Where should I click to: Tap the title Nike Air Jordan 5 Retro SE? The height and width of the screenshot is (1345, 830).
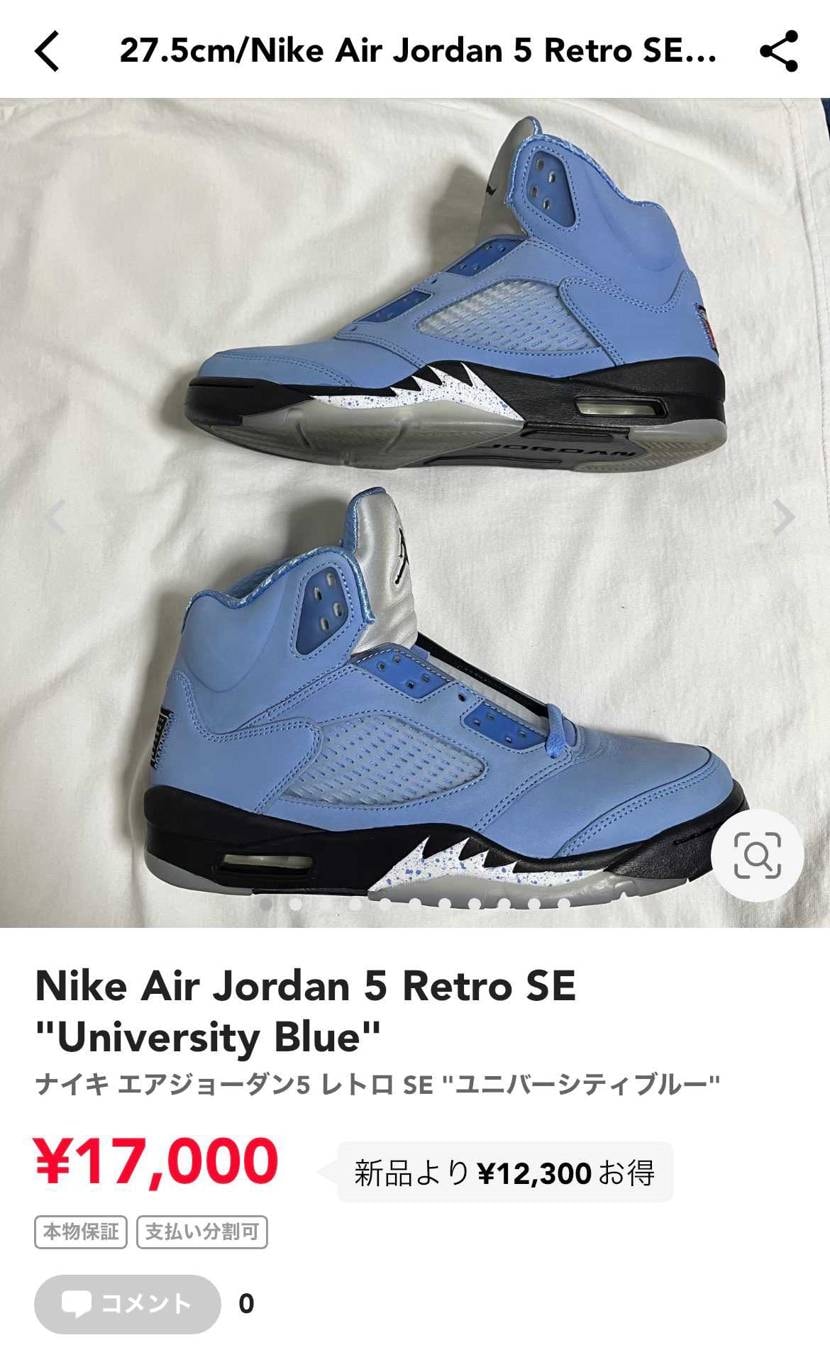[x=303, y=987]
